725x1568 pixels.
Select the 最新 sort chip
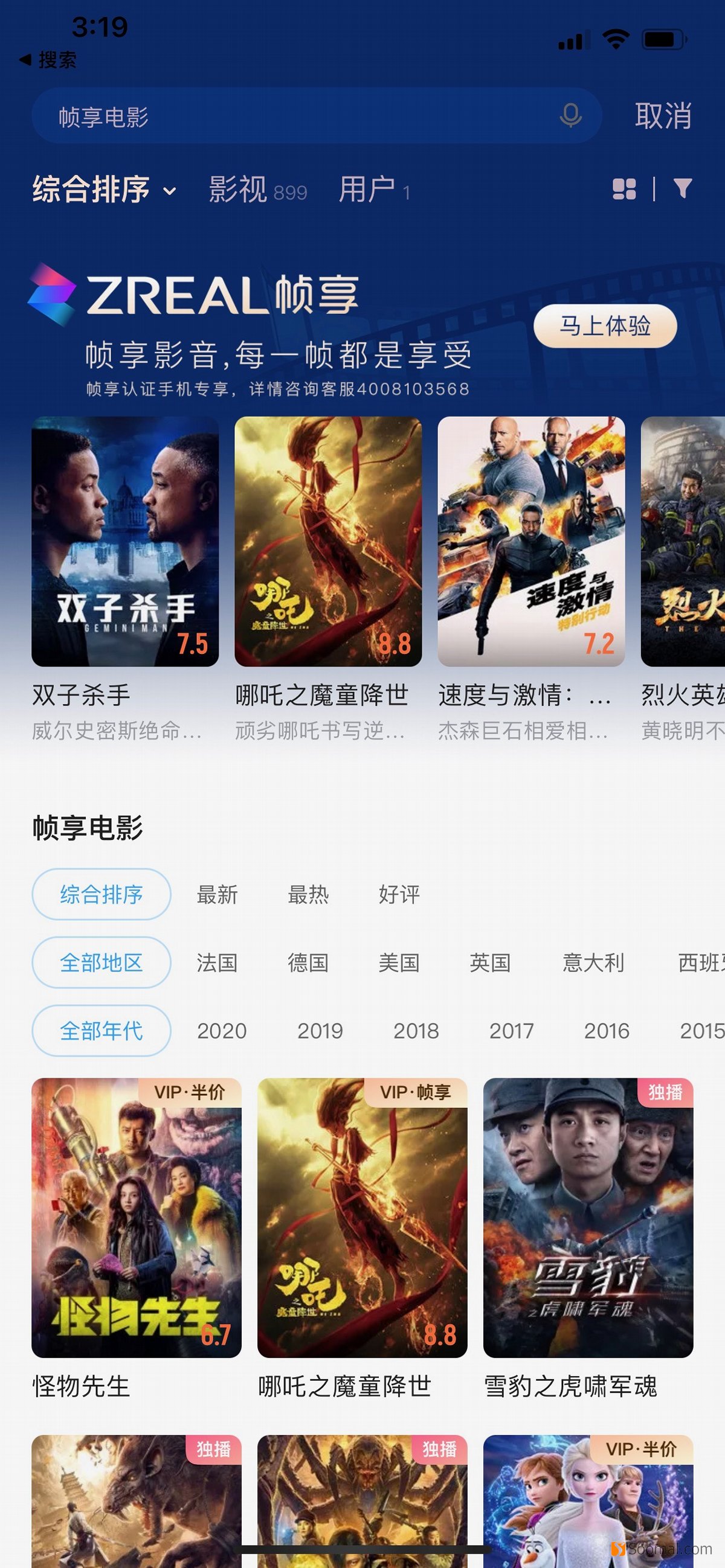pos(217,894)
